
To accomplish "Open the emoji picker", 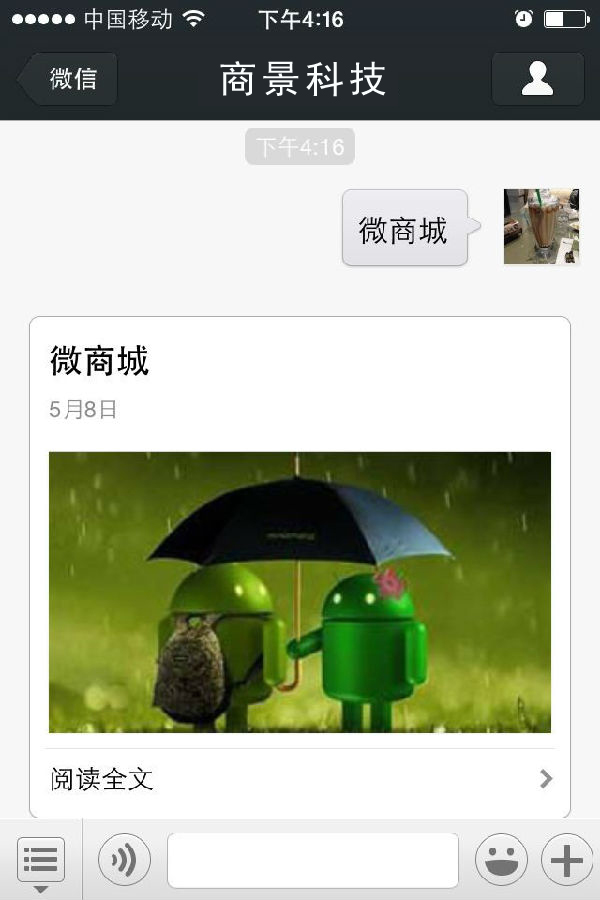I will [501, 861].
